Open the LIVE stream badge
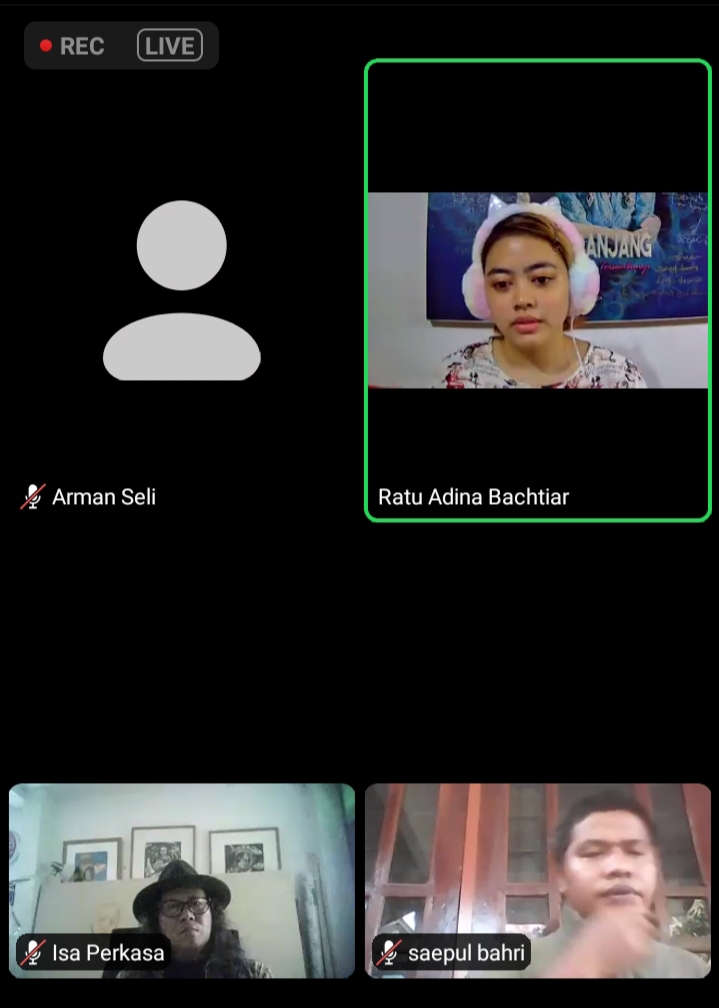The width and height of the screenshot is (719, 1008). click(x=170, y=46)
